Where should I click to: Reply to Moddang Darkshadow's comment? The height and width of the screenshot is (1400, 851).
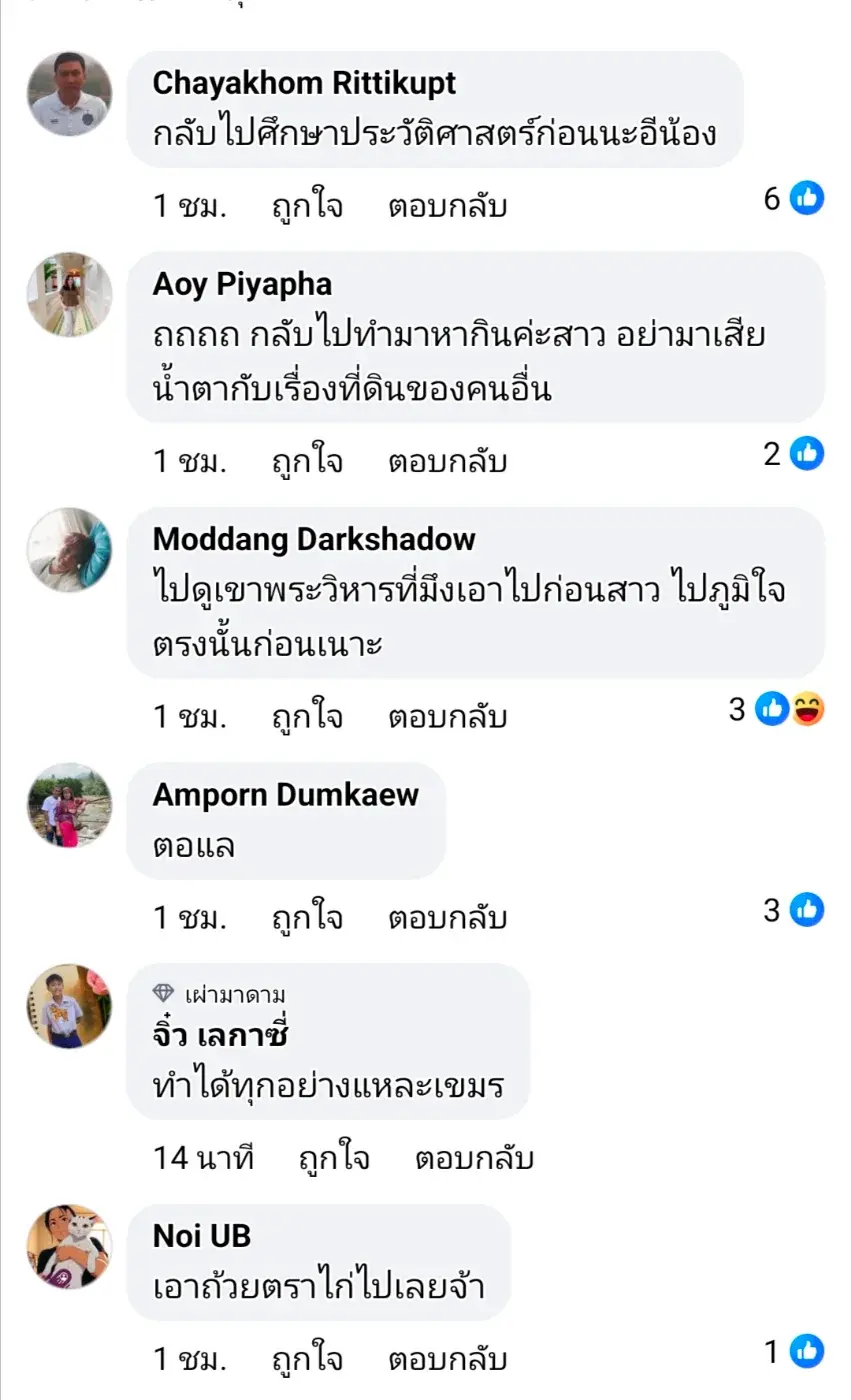point(447,716)
